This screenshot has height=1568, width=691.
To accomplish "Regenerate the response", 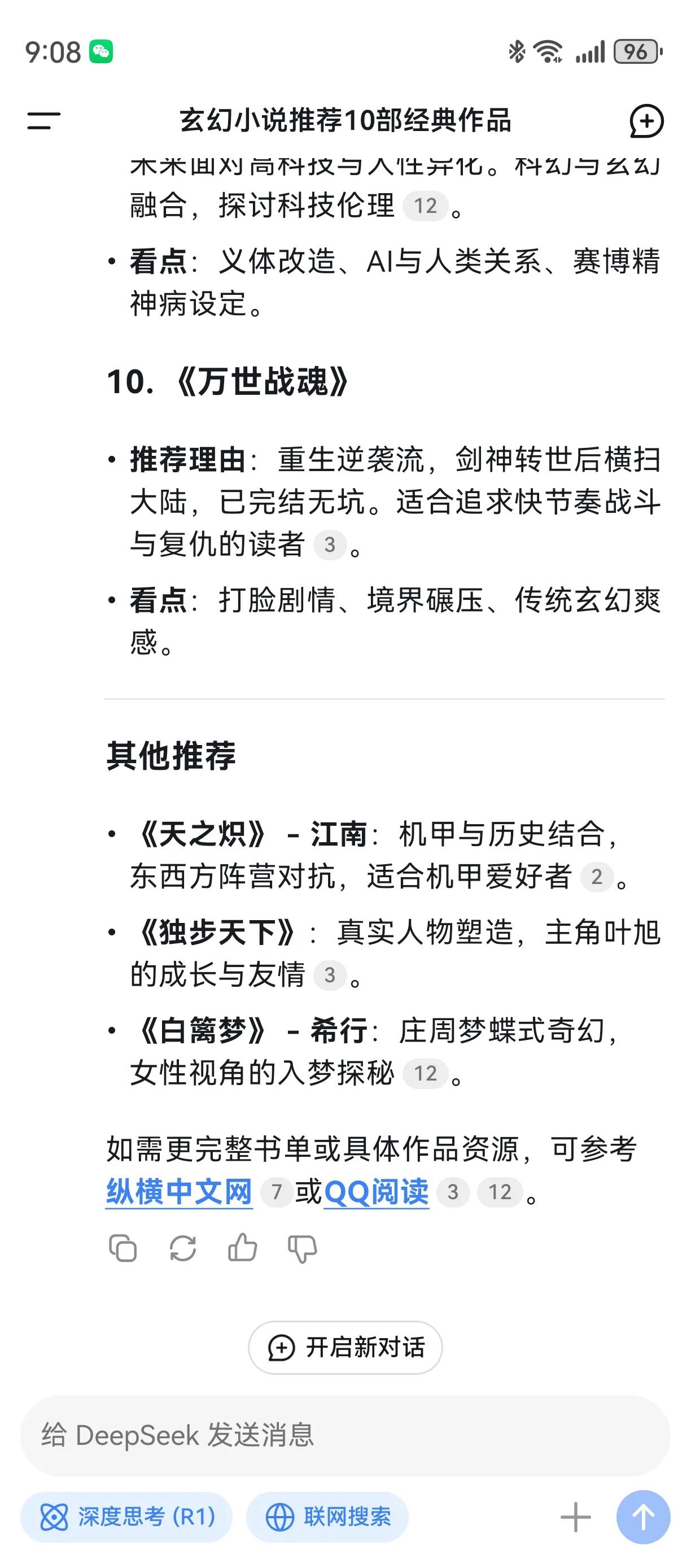I will point(182,1248).
